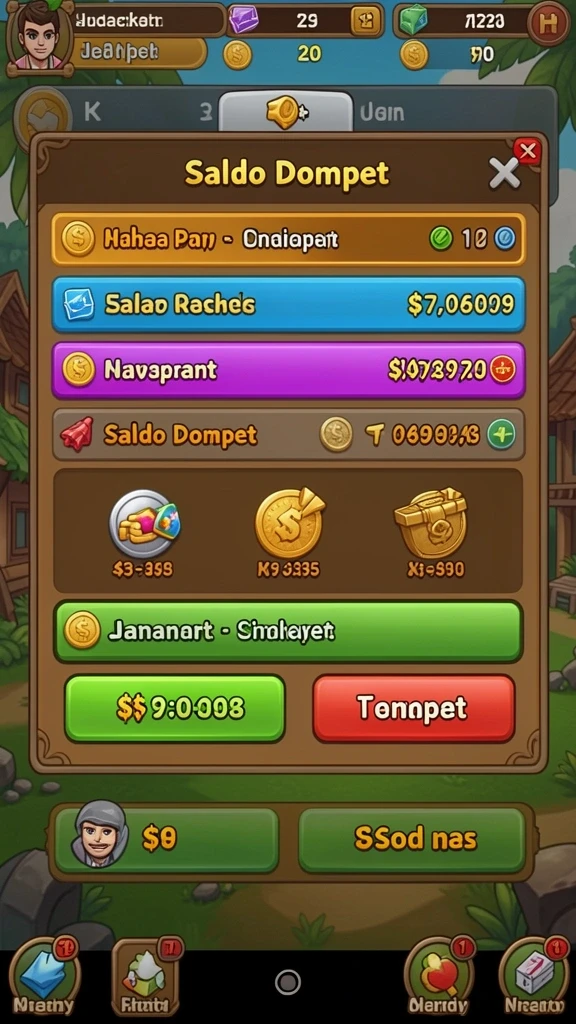Screen dimensions: 576x1024
Task: Tap the red Tenapet button
Action: (x=413, y=709)
